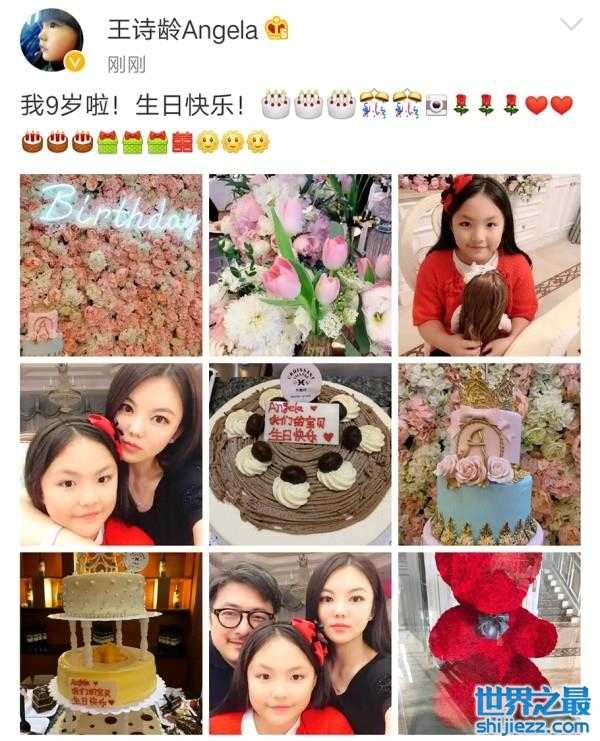600x741 pixels.
Task: Expand the post options chevron
Action: 571,24
